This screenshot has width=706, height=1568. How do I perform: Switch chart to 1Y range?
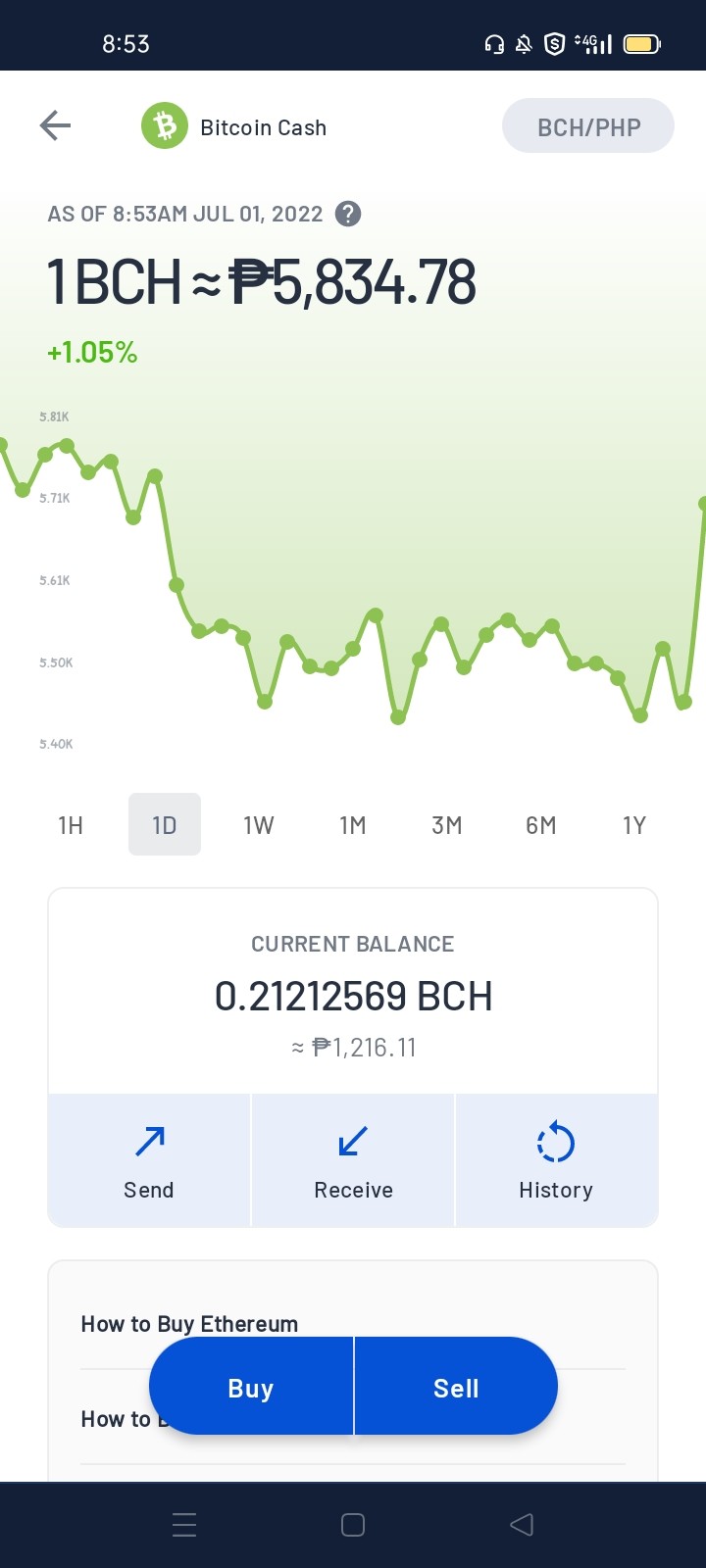coord(634,825)
